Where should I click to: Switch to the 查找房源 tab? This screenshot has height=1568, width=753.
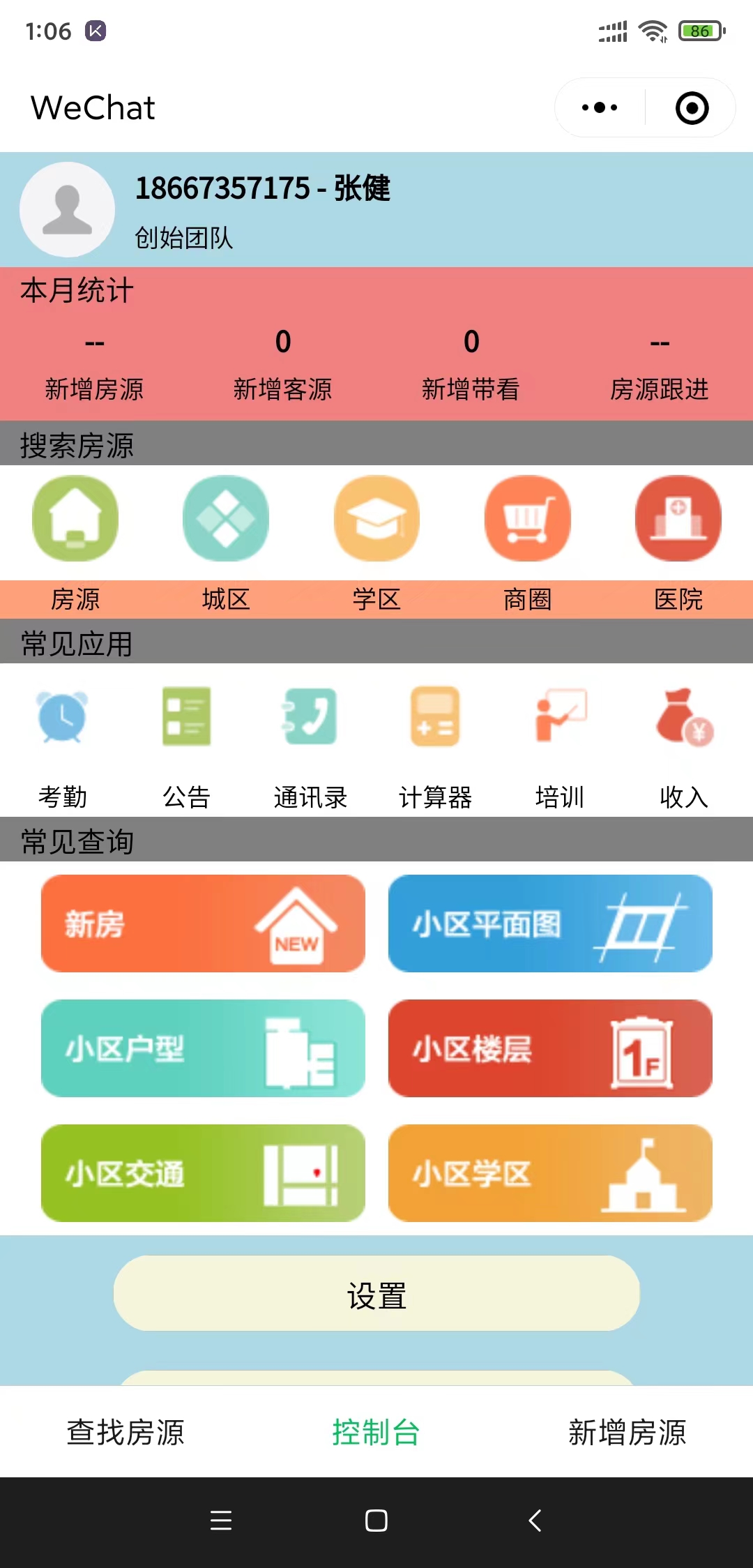(125, 1432)
